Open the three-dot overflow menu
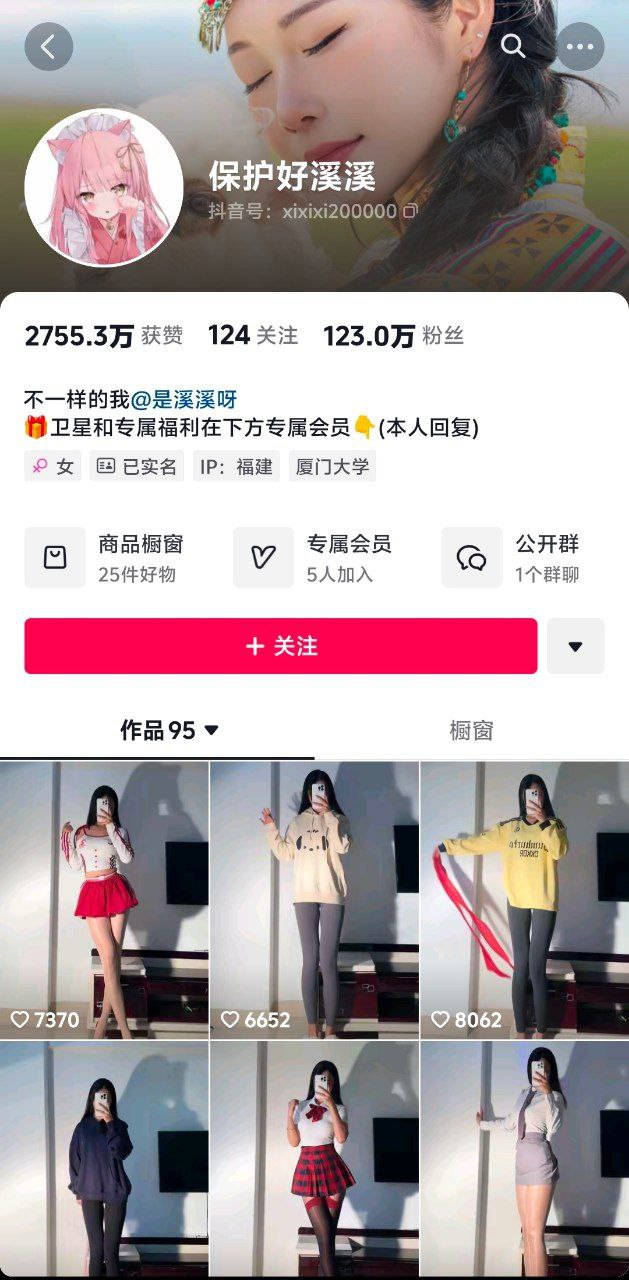The width and height of the screenshot is (629, 1280). point(580,46)
